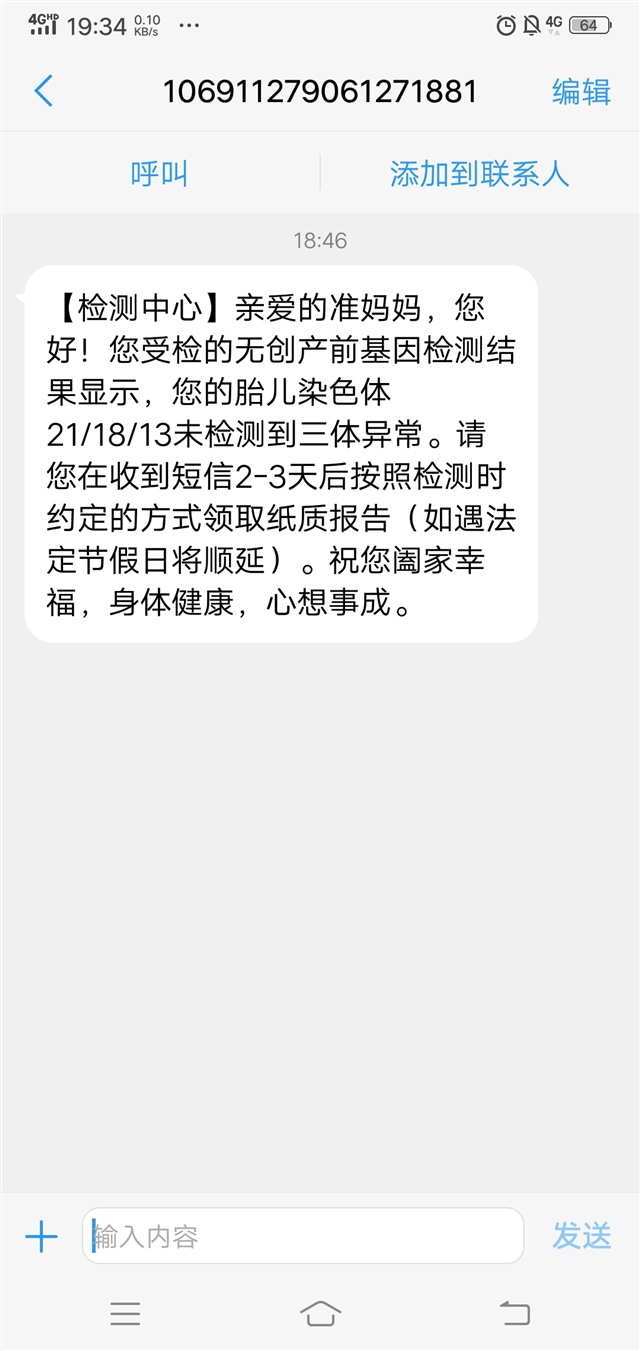Select 添加到联系人 to save the sender
The height and width of the screenshot is (1351, 640).
(x=479, y=174)
